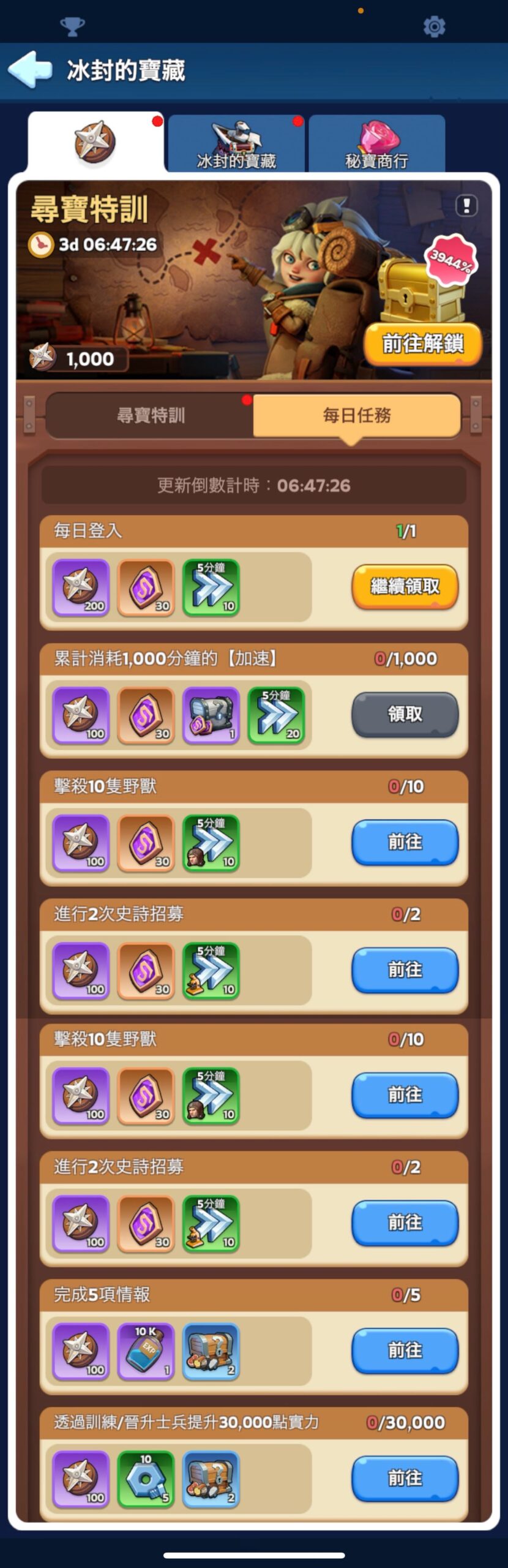
Task: Open the exclamation info icon
Action: [466, 206]
